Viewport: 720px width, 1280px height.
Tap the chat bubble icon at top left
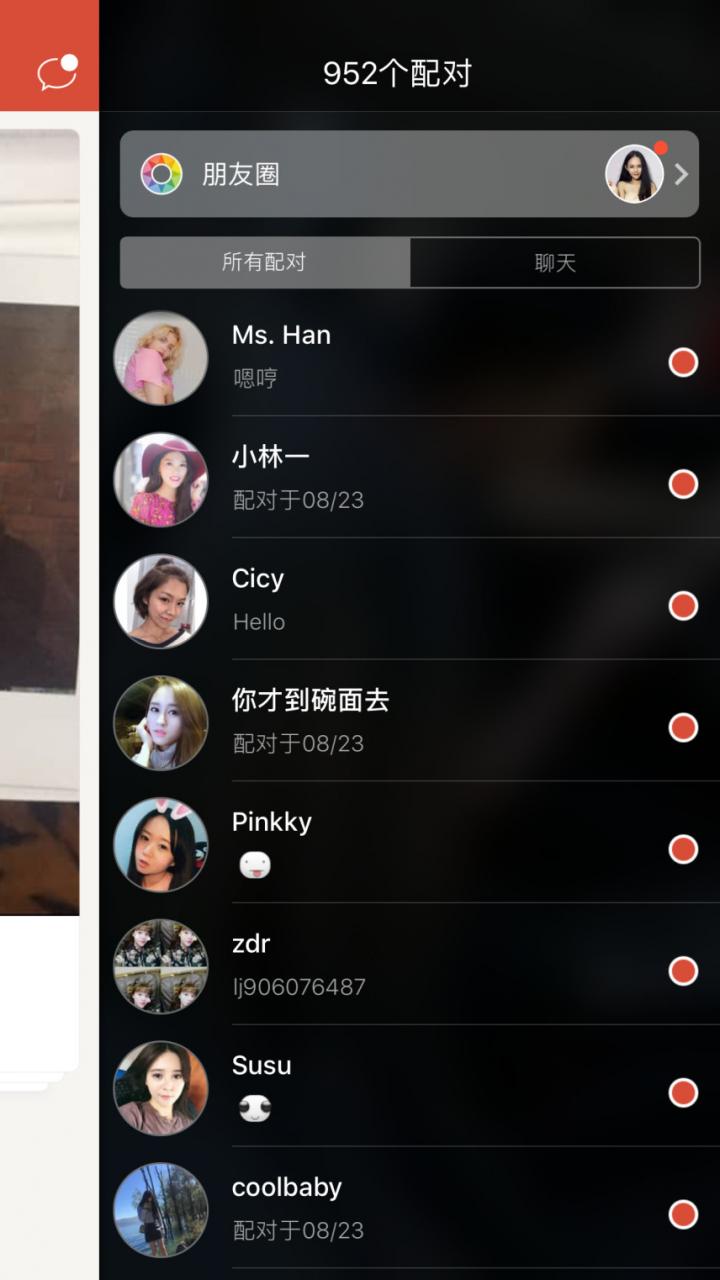click(57, 72)
